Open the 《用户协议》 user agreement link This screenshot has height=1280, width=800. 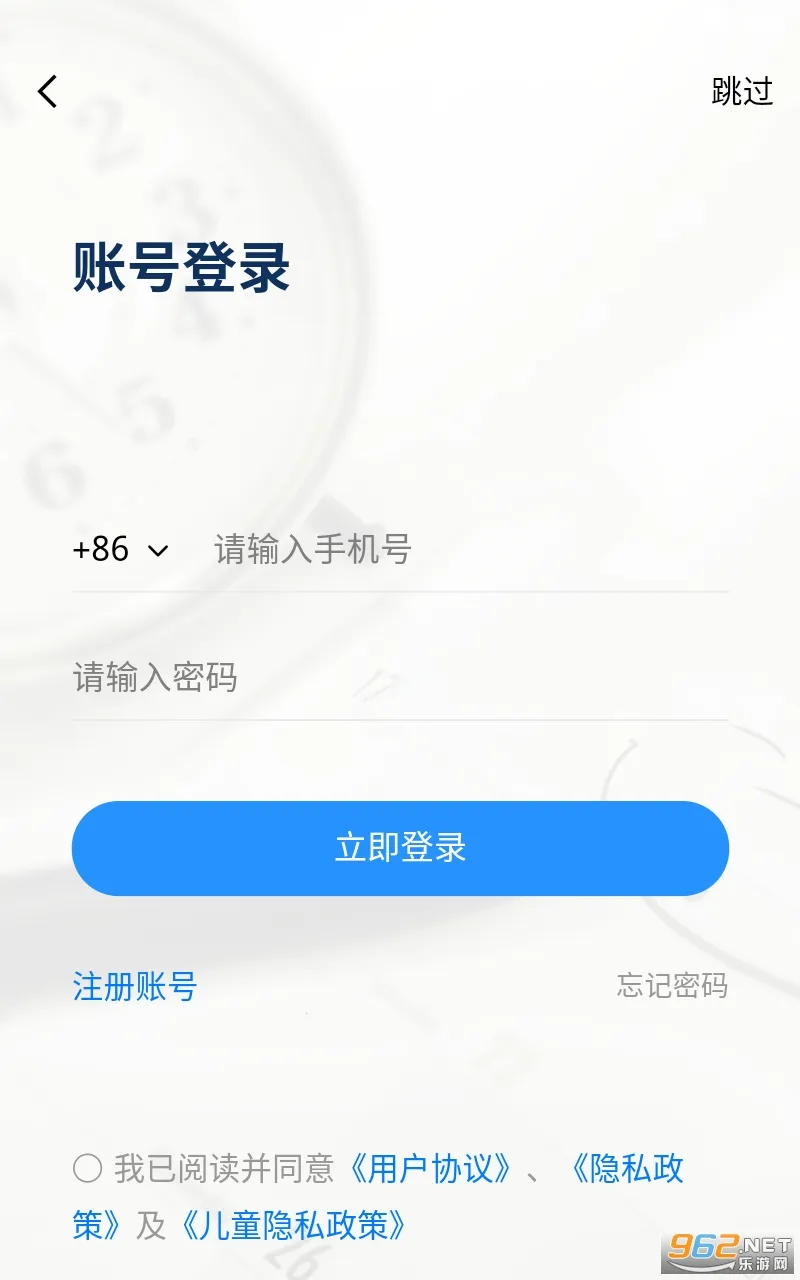[x=431, y=1168]
